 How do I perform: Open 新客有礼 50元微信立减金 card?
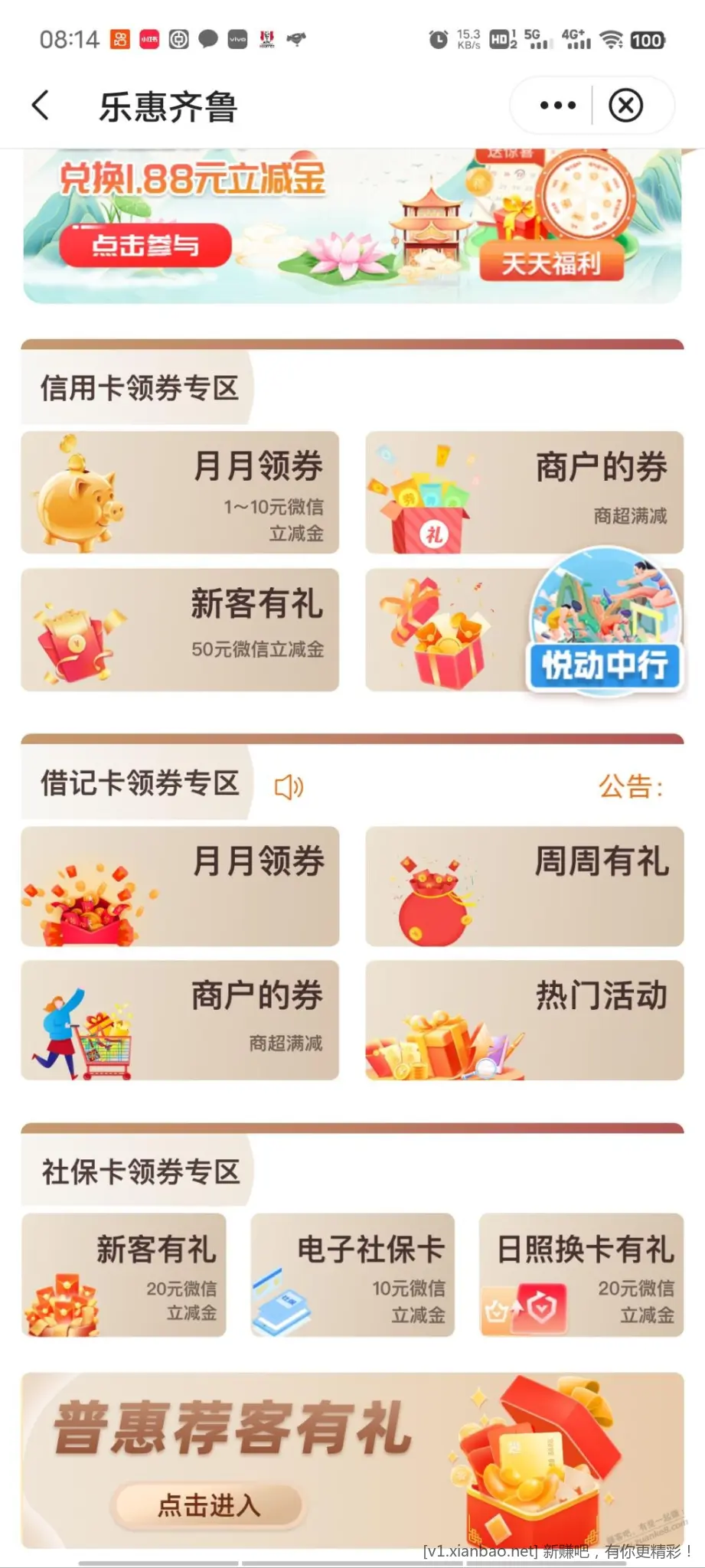tap(180, 629)
